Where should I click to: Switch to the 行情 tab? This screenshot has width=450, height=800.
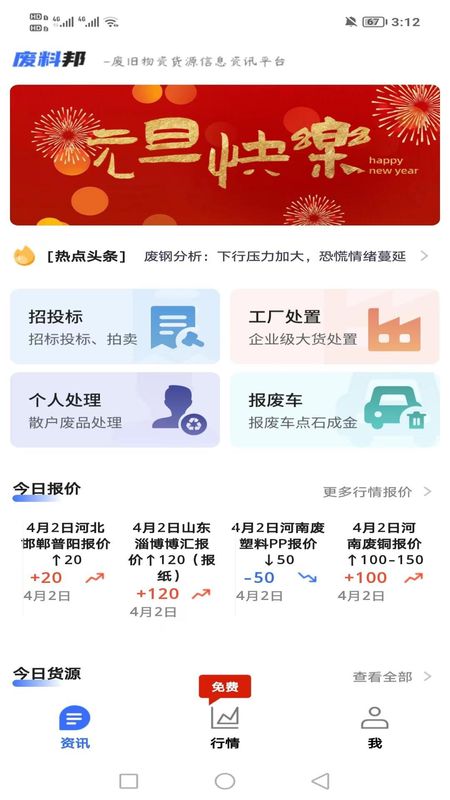[x=224, y=728]
